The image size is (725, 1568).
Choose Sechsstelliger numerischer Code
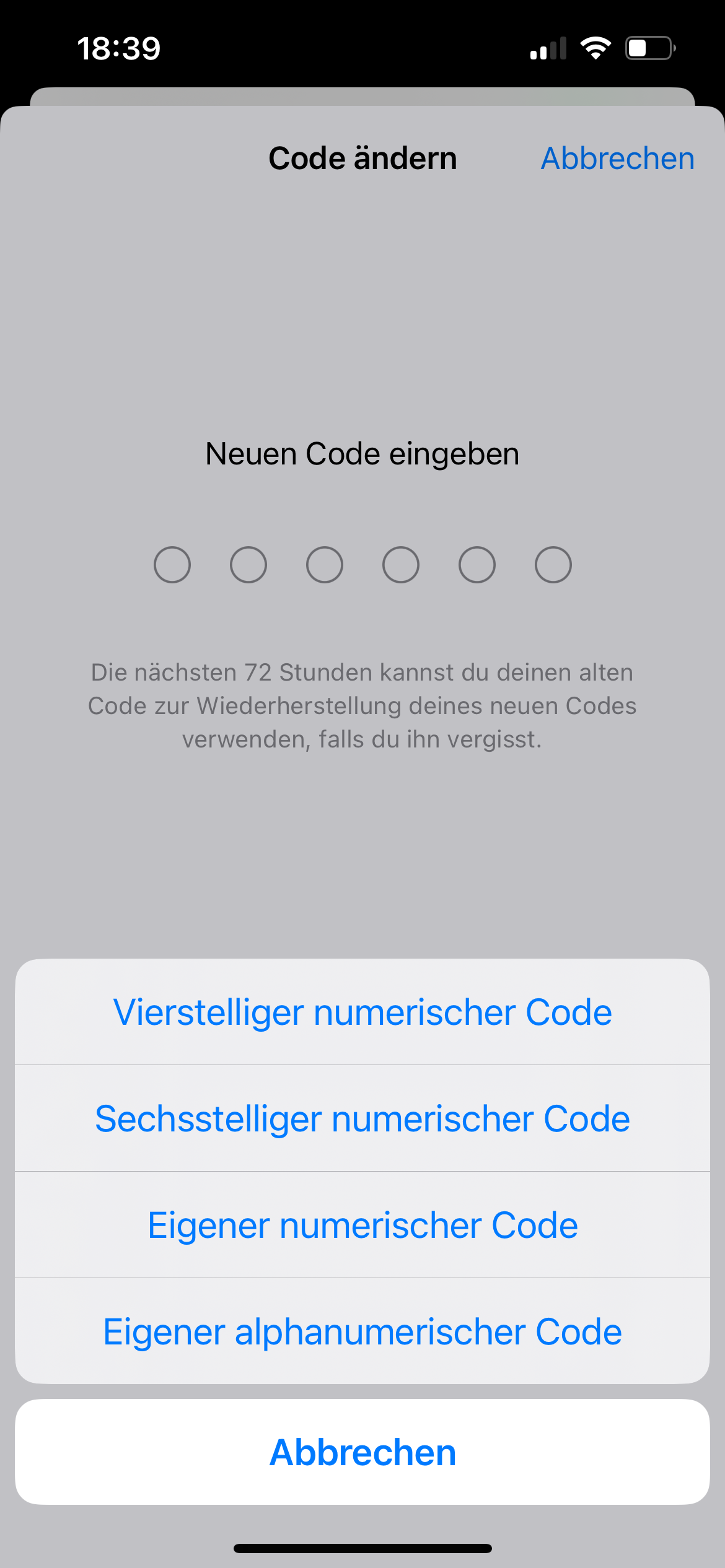362,1118
